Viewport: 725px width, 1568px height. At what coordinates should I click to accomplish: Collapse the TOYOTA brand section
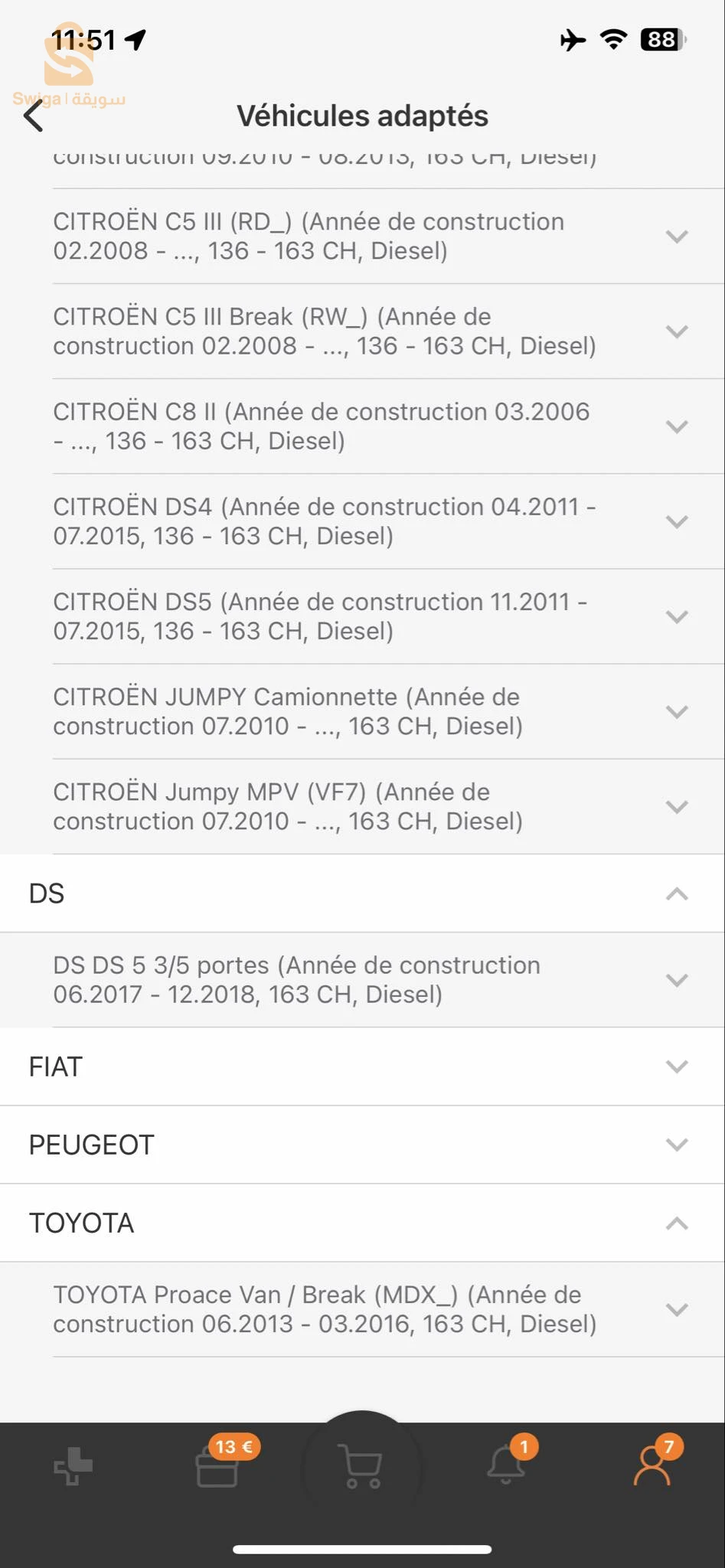pos(362,1223)
